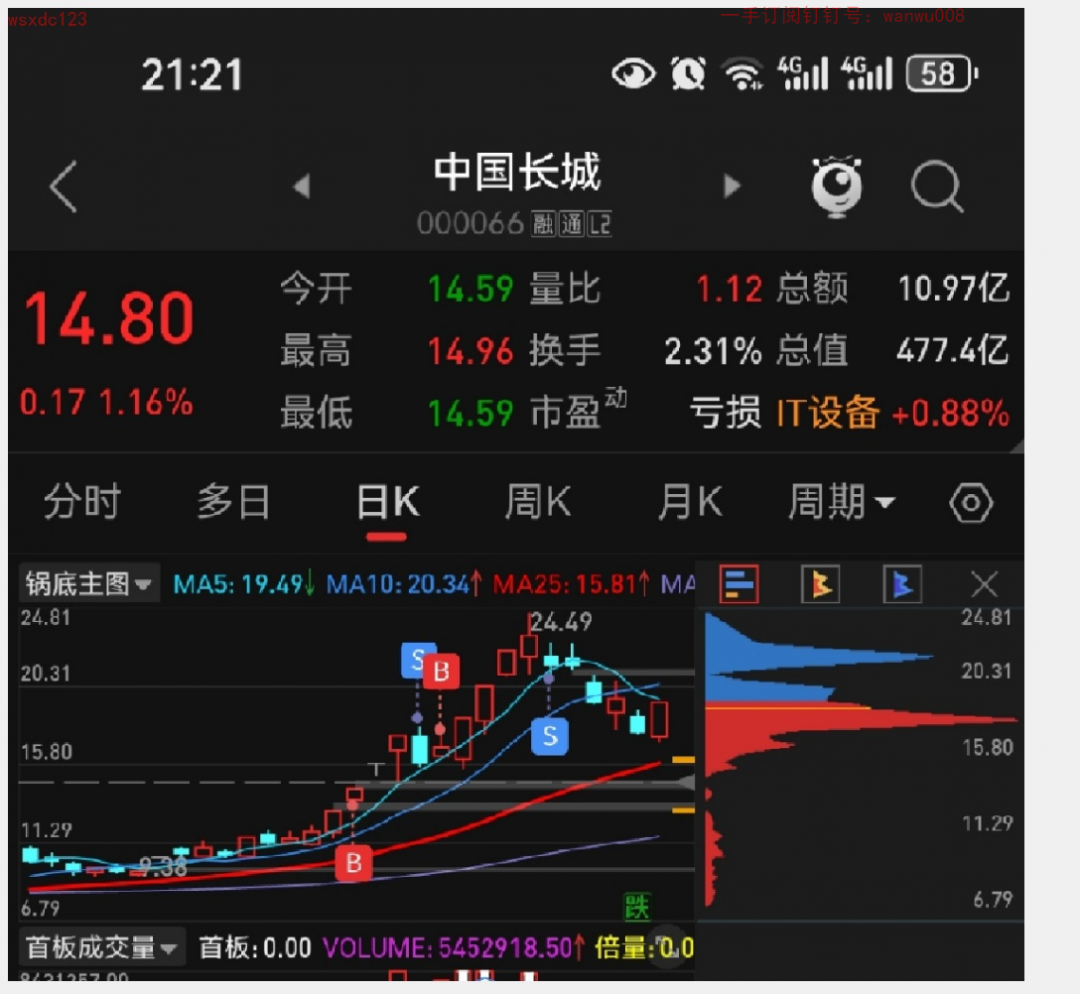Viewport: 1080px width, 994px height.
Task: Select the red-outlined chip distribution mode icon
Action: (x=739, y=585)
